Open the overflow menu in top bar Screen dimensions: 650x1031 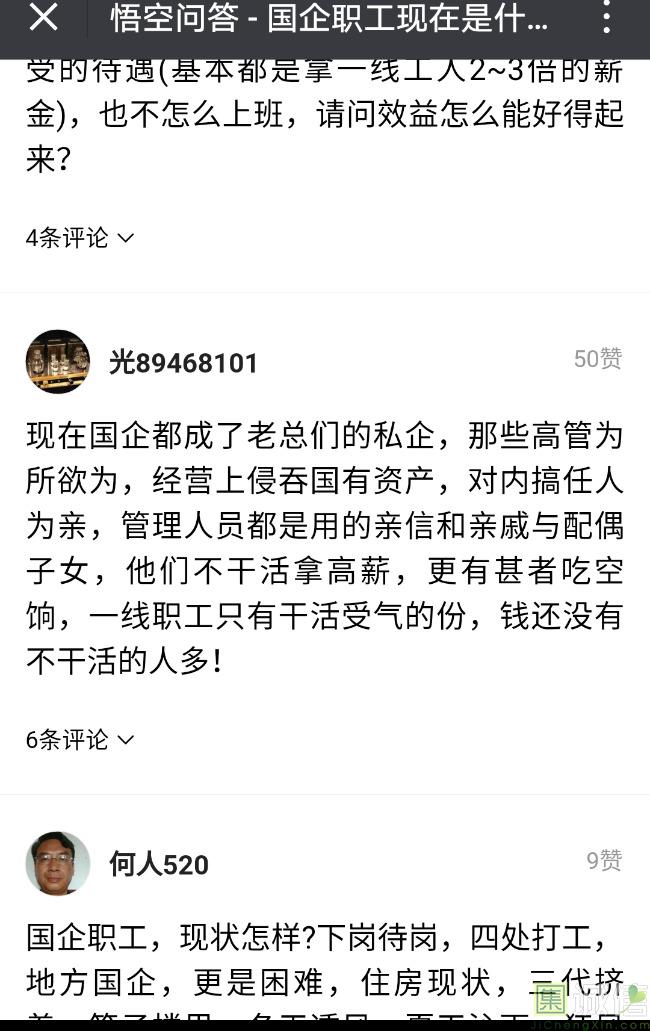pyautogui.click(x=606, y=18)
